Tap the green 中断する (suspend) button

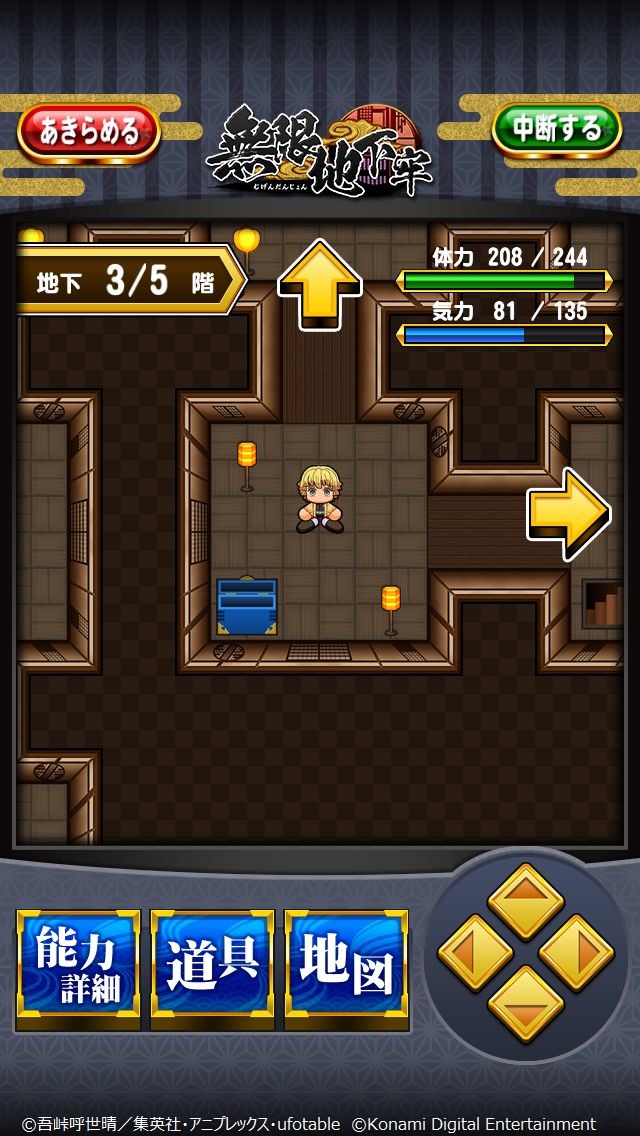click(556, 129)
